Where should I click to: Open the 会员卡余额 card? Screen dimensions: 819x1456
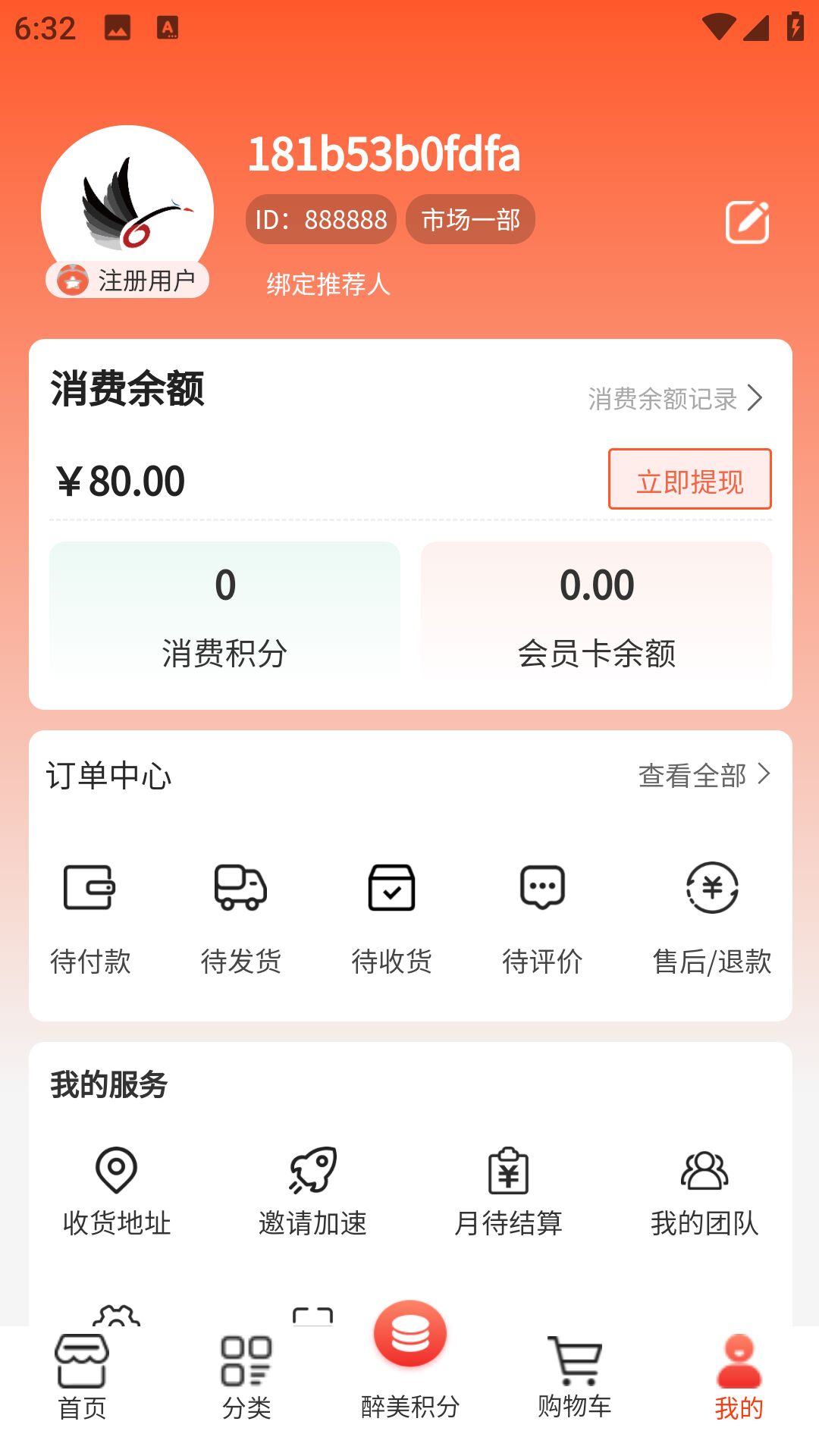596,610
